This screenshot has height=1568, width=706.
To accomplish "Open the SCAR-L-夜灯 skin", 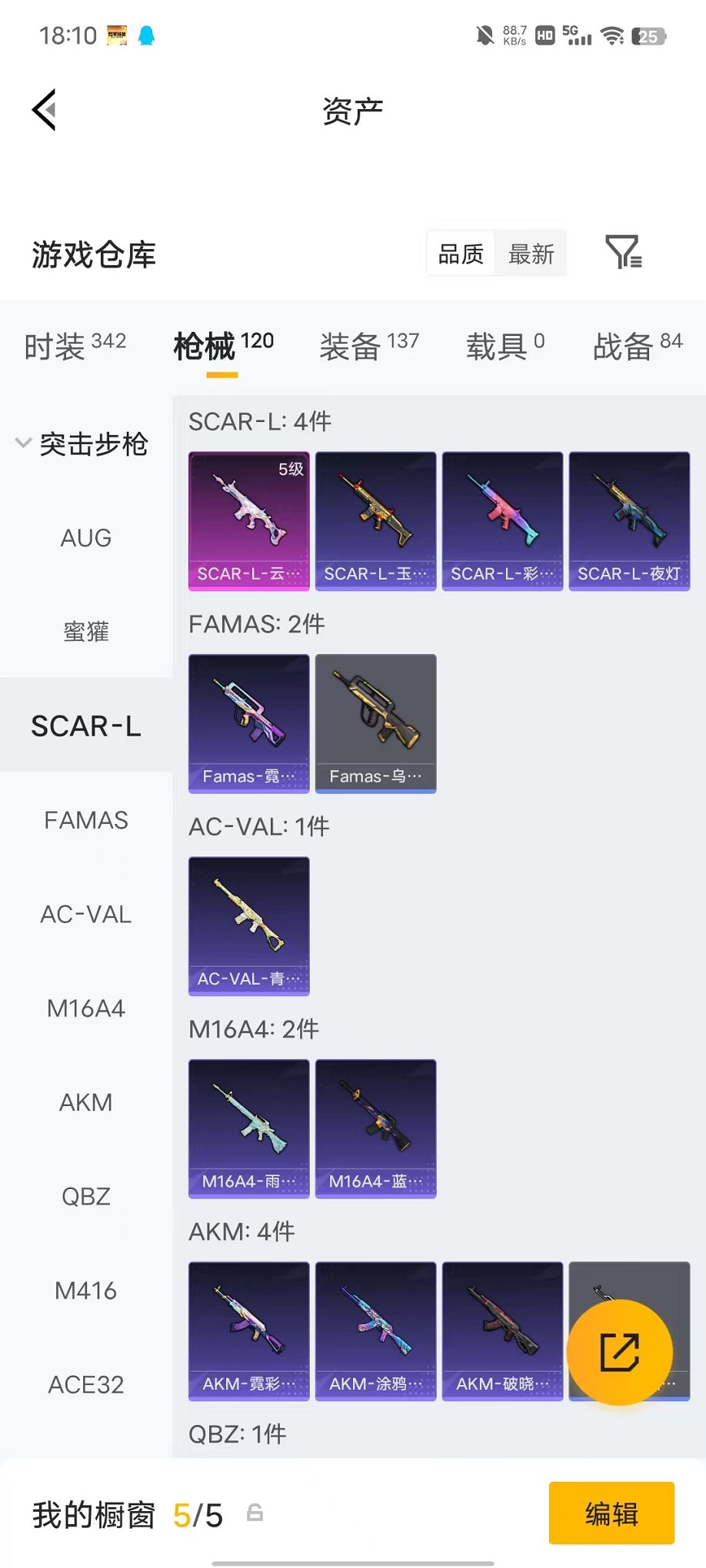I will click(629, 521).
